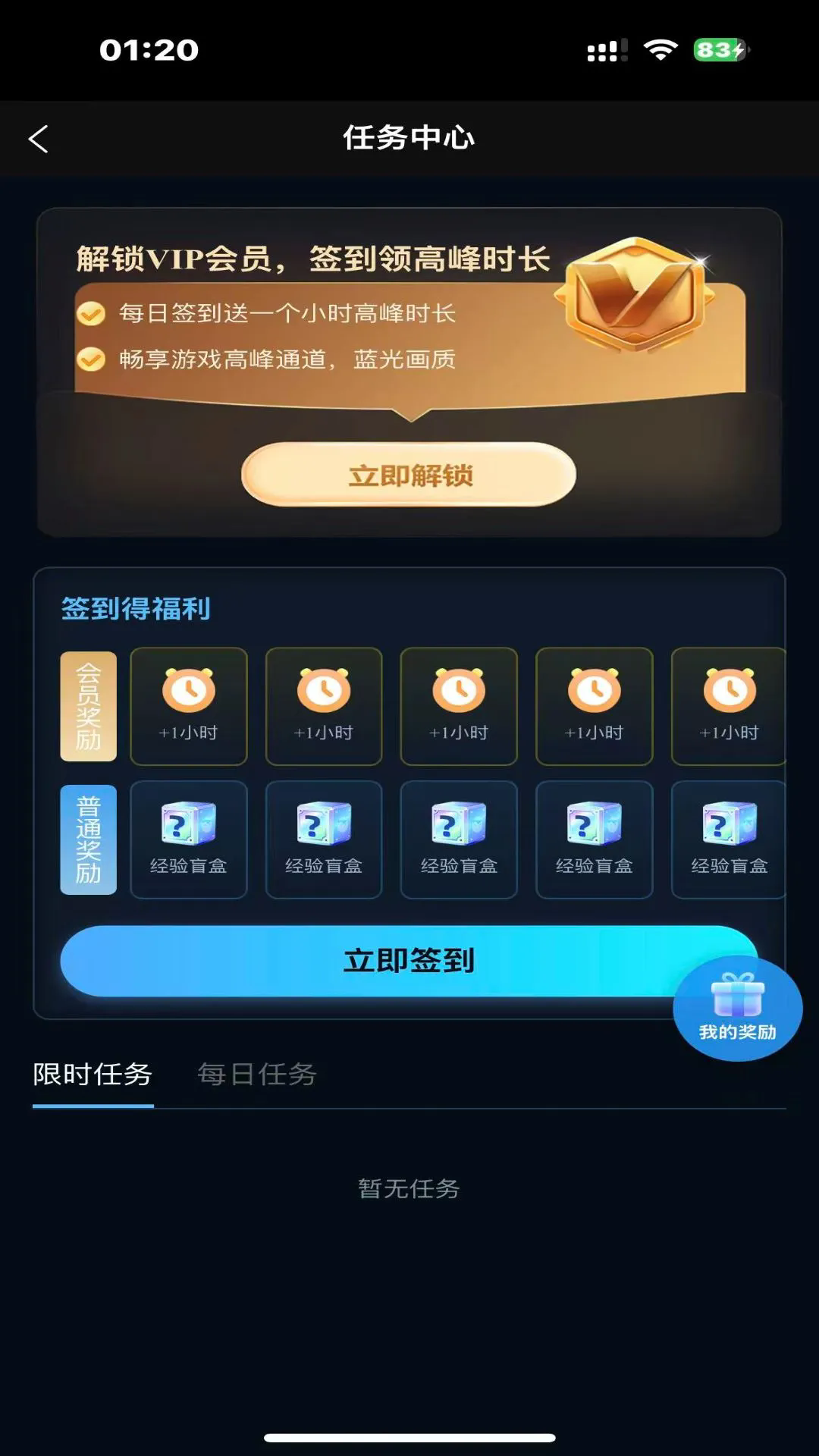Open 我的奖励 floating gift button
The width and height of the screenshot is (819, 1456).
(737, 1009)
